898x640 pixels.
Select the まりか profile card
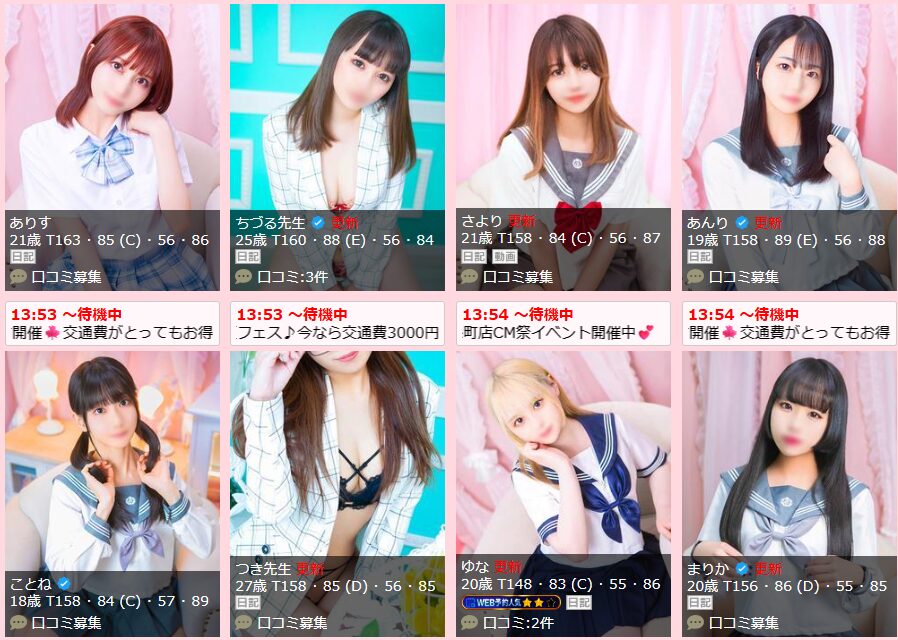[789, 460]
